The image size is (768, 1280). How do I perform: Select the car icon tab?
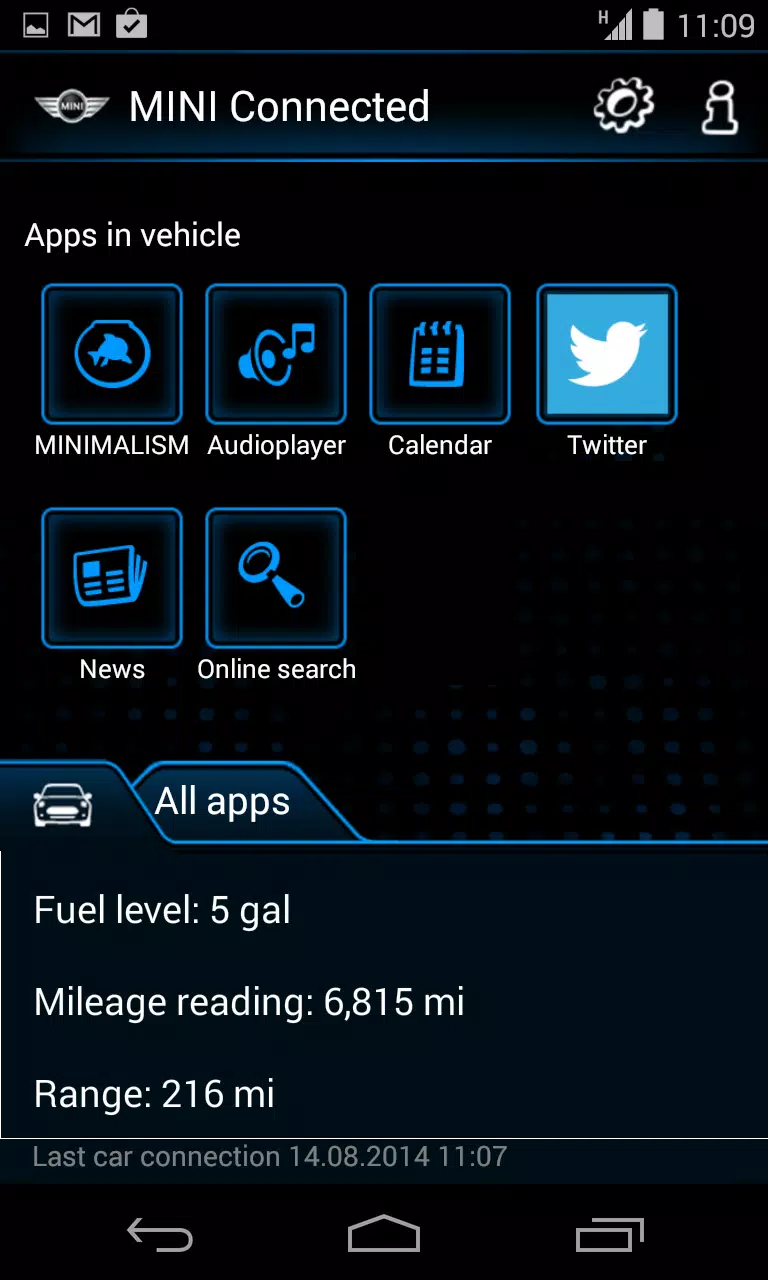pos(63,801)
